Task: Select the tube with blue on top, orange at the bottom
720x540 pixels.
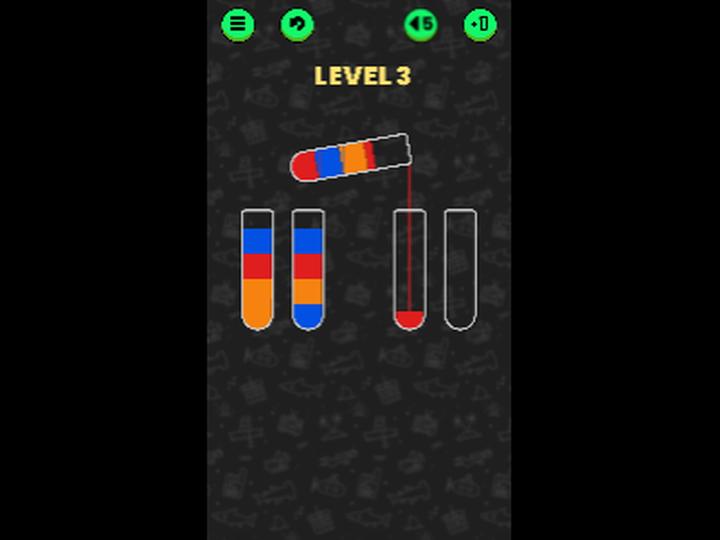Action: coord(257,270)
